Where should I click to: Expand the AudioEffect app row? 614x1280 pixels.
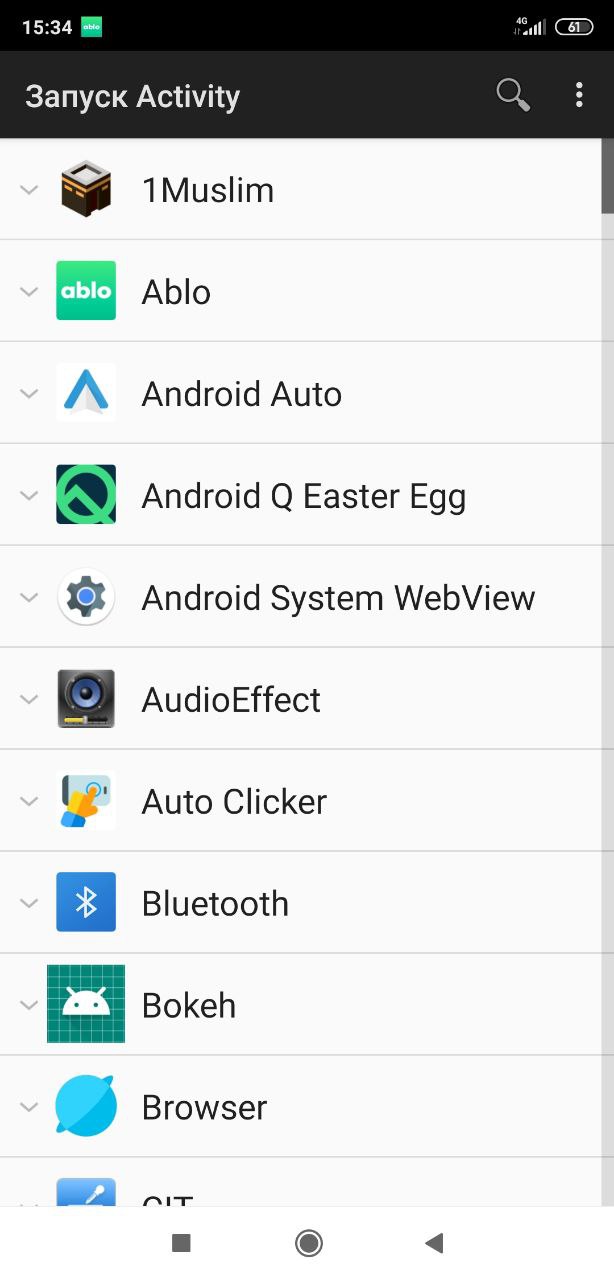[x=301, y=699]
